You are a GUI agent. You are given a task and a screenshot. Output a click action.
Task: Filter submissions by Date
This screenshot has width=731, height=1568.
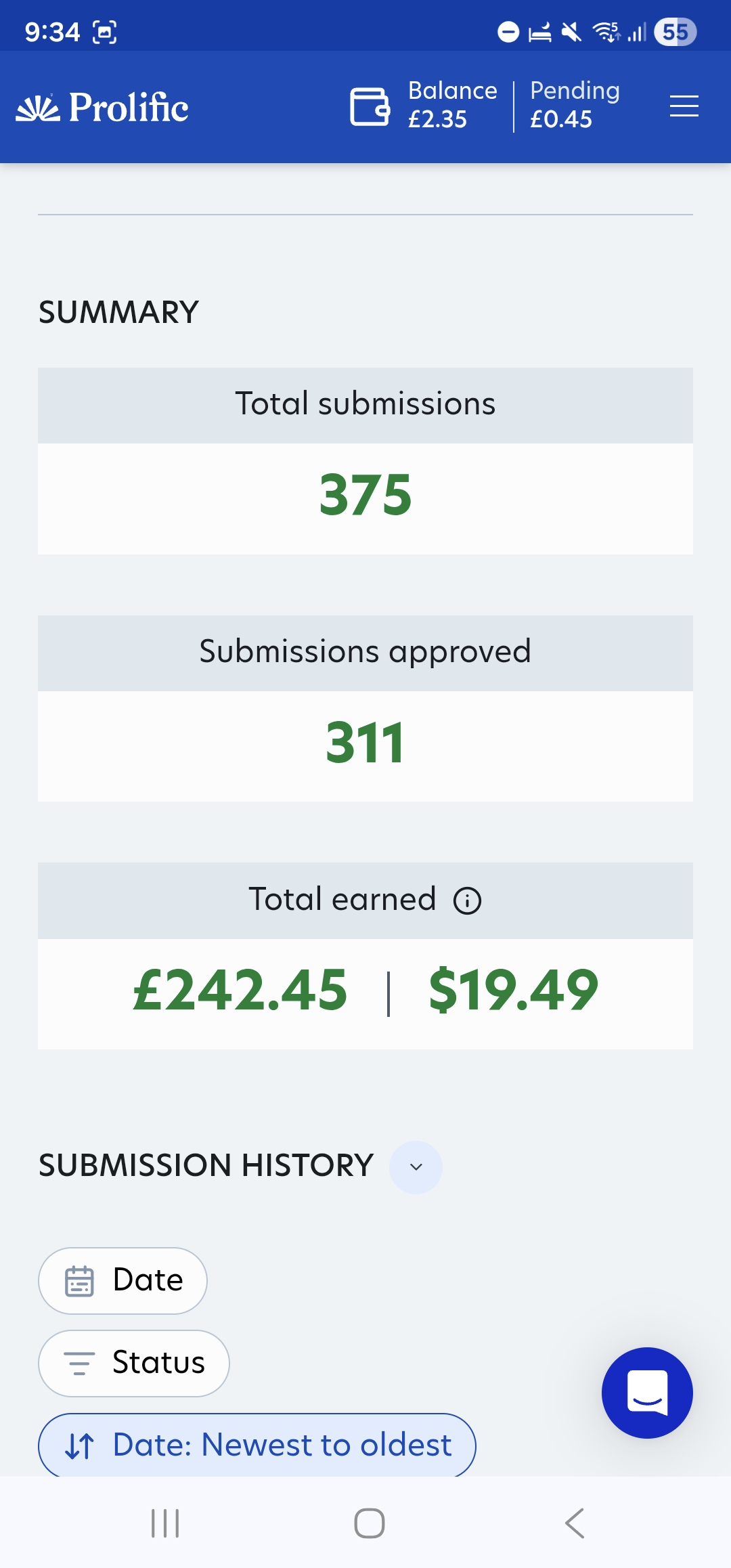(123, 1280)
